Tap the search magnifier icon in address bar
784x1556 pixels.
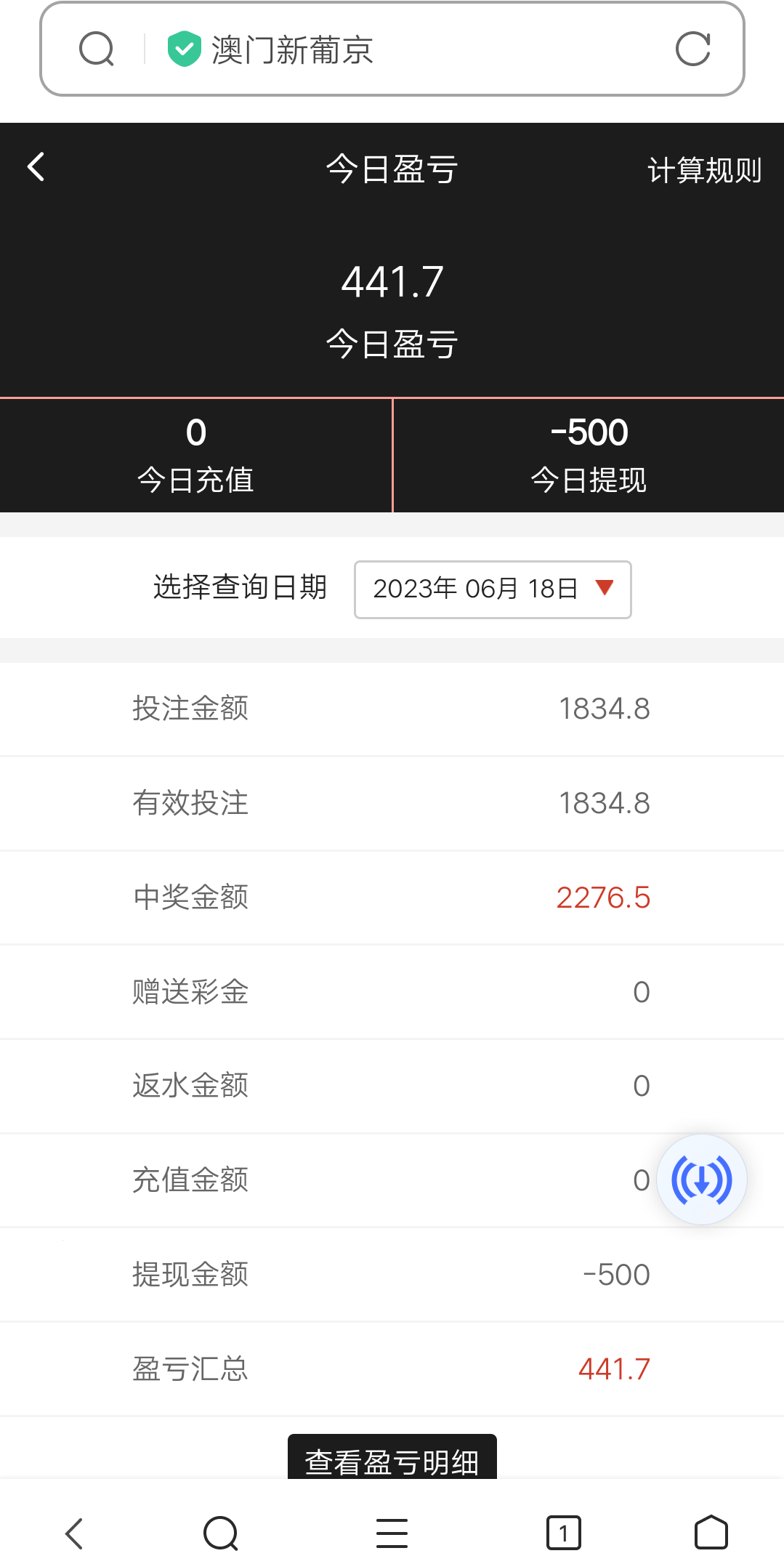tap(97, 49)
